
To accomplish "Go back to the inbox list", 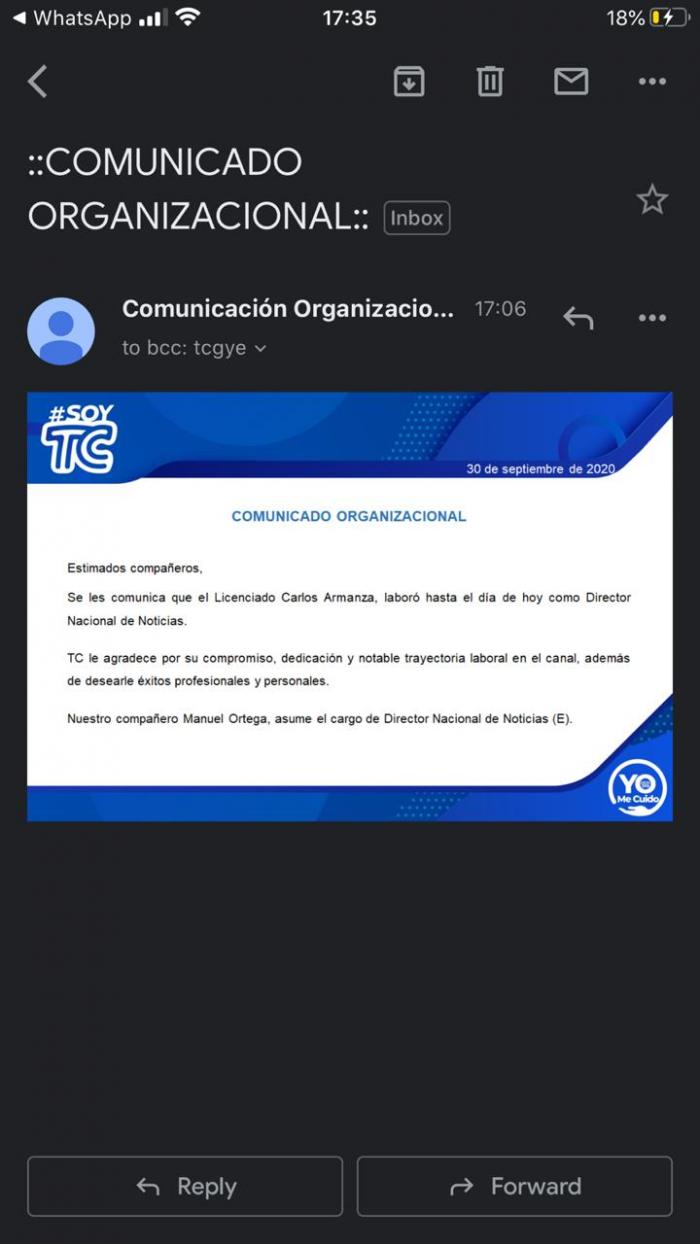I will (38, 81).
